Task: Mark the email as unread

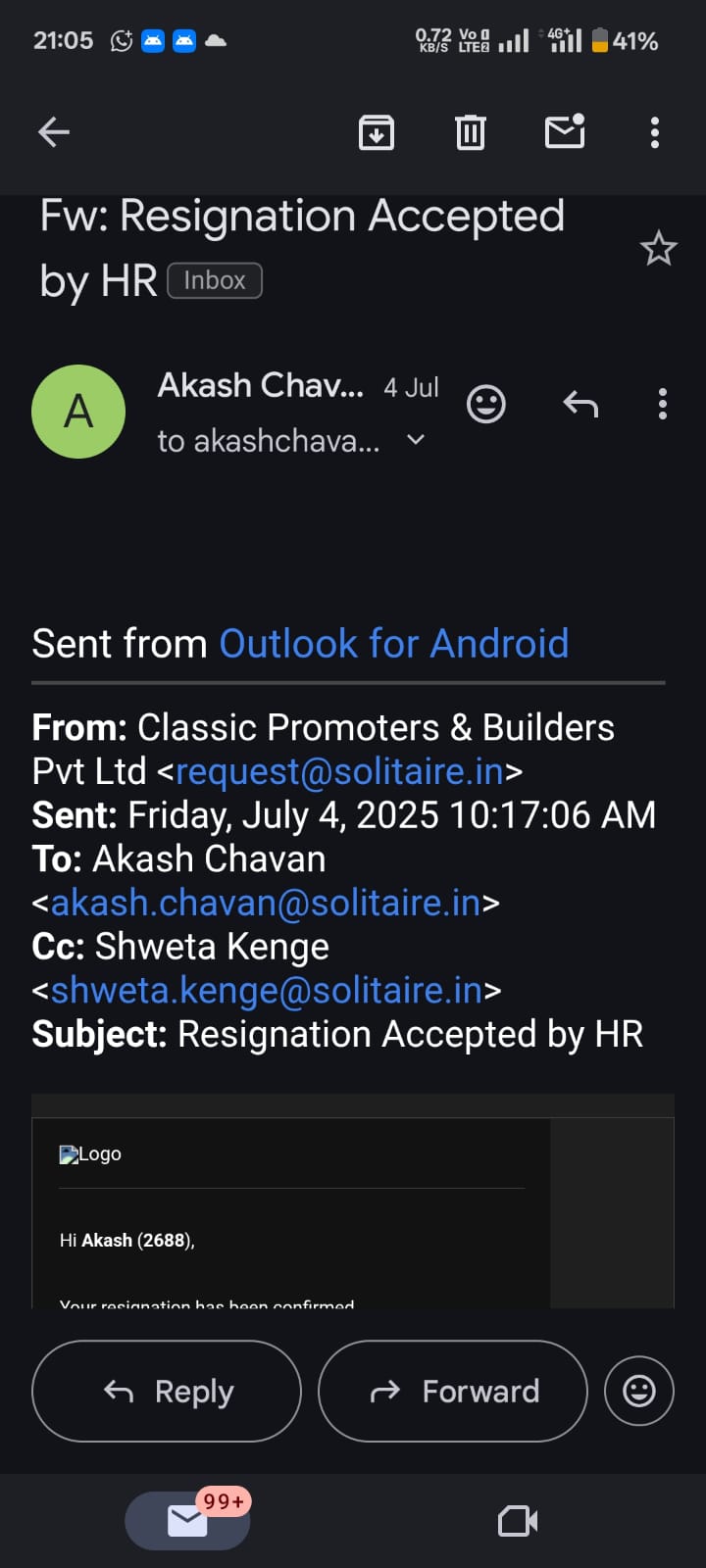Action: pyautogui.click(x=565, y=131)
